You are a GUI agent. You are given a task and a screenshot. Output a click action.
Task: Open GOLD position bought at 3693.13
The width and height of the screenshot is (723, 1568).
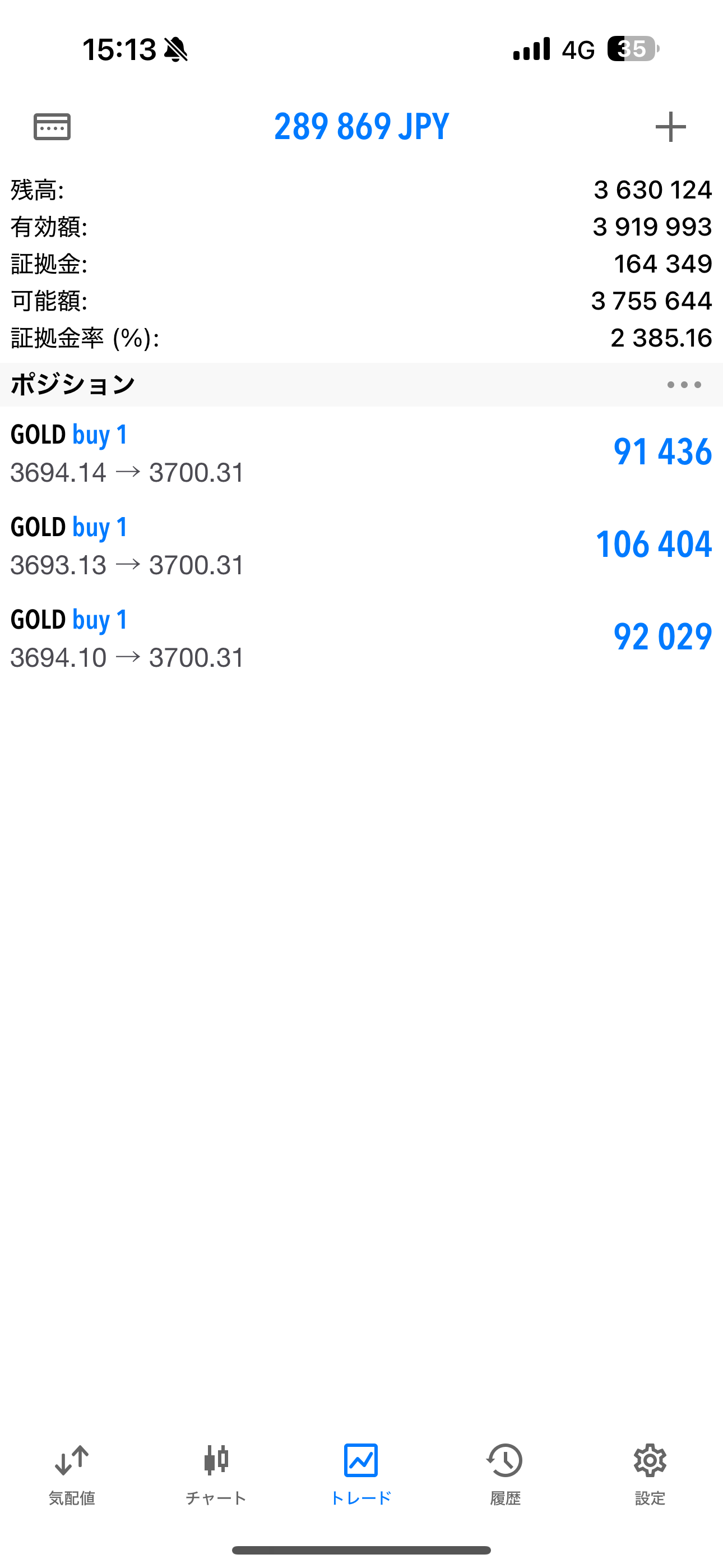[361, 546]
